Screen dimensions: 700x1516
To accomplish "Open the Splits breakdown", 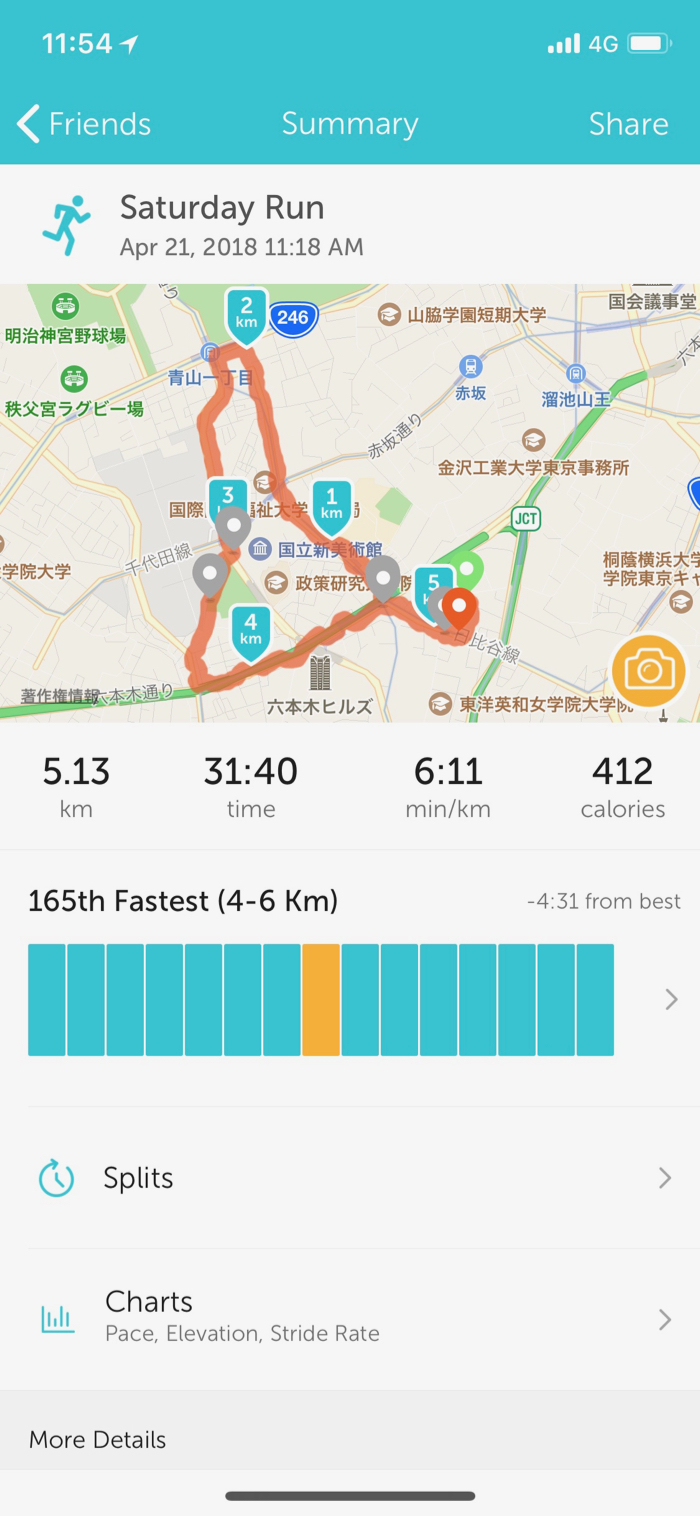I will click(x=350, y=1178).
